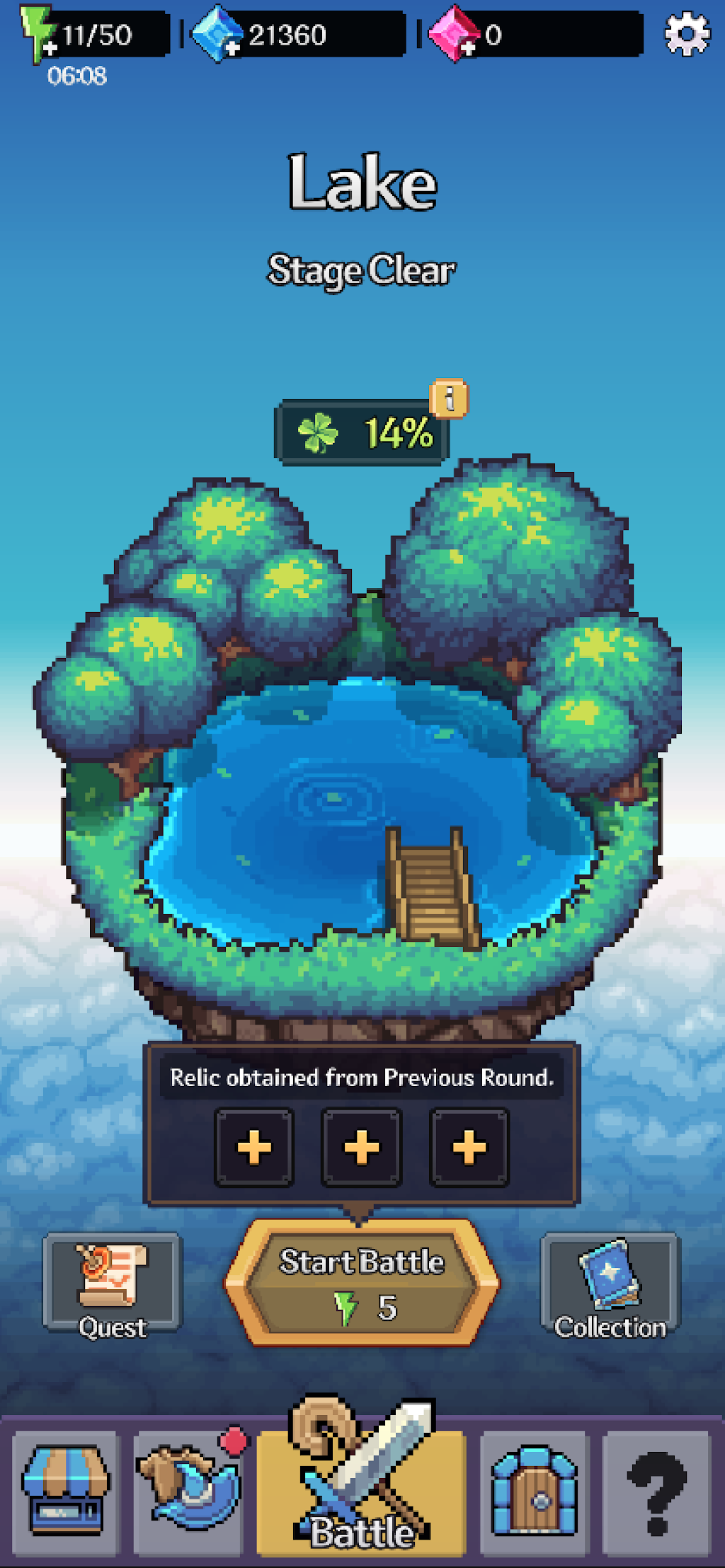
Task: Go to the dungeon door tab
Action: (535, 1493)
